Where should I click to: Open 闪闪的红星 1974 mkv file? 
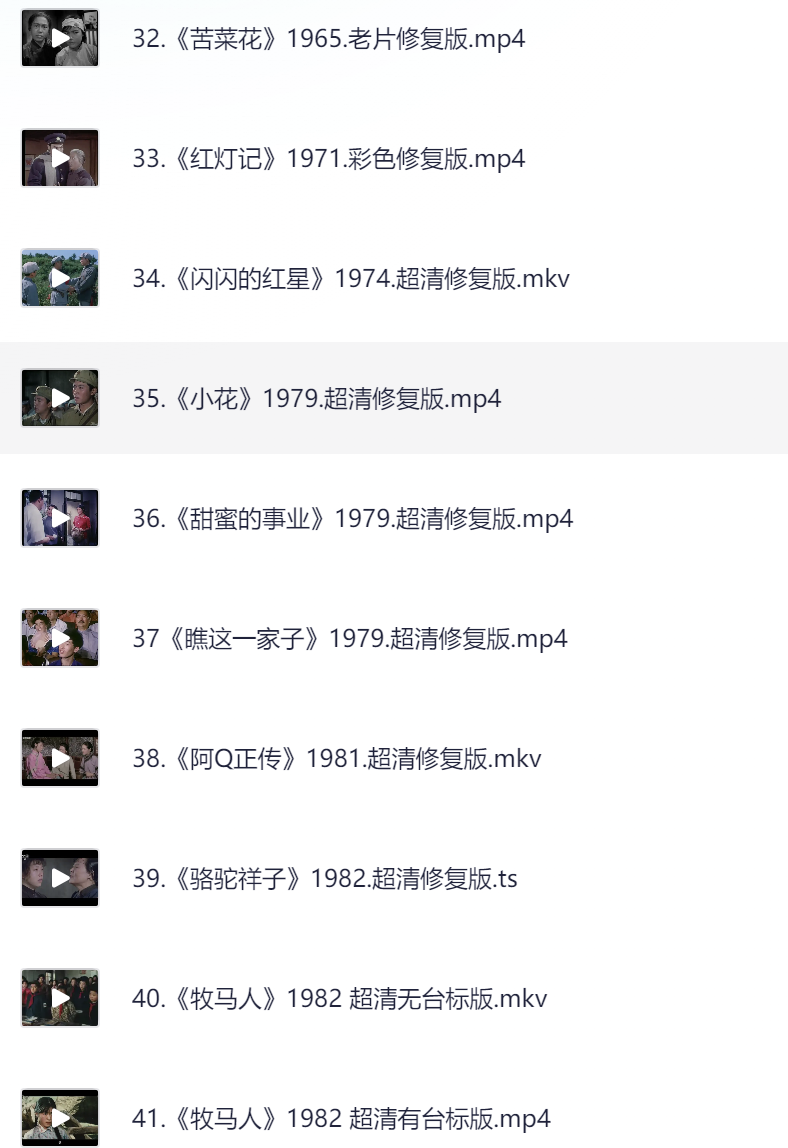coord(350,278)
